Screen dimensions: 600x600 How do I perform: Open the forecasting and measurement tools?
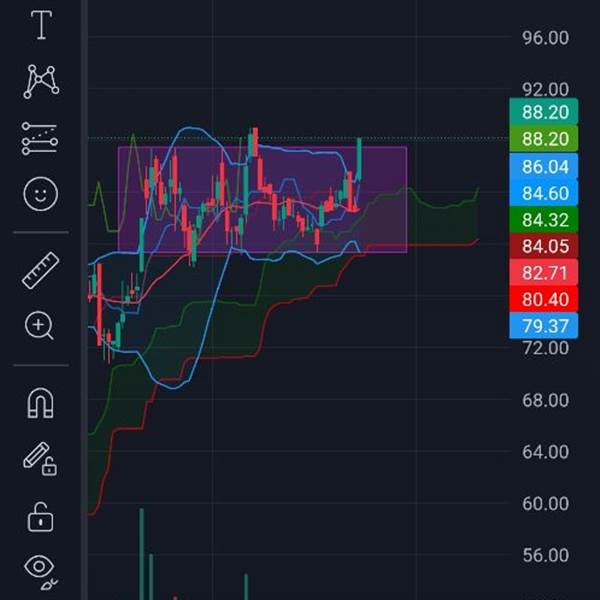click(x=40, y=139)
